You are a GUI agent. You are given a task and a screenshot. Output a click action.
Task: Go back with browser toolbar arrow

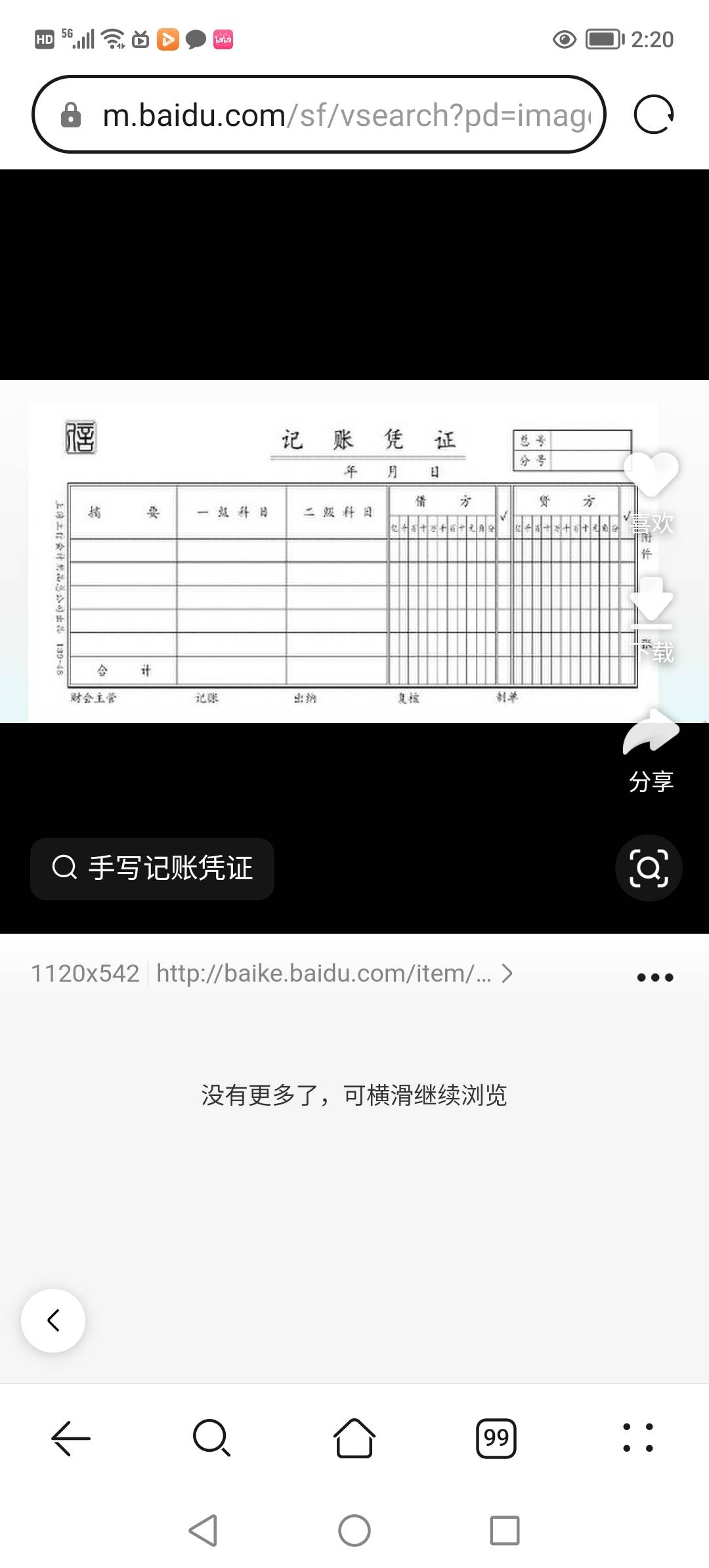(71, 1438)
